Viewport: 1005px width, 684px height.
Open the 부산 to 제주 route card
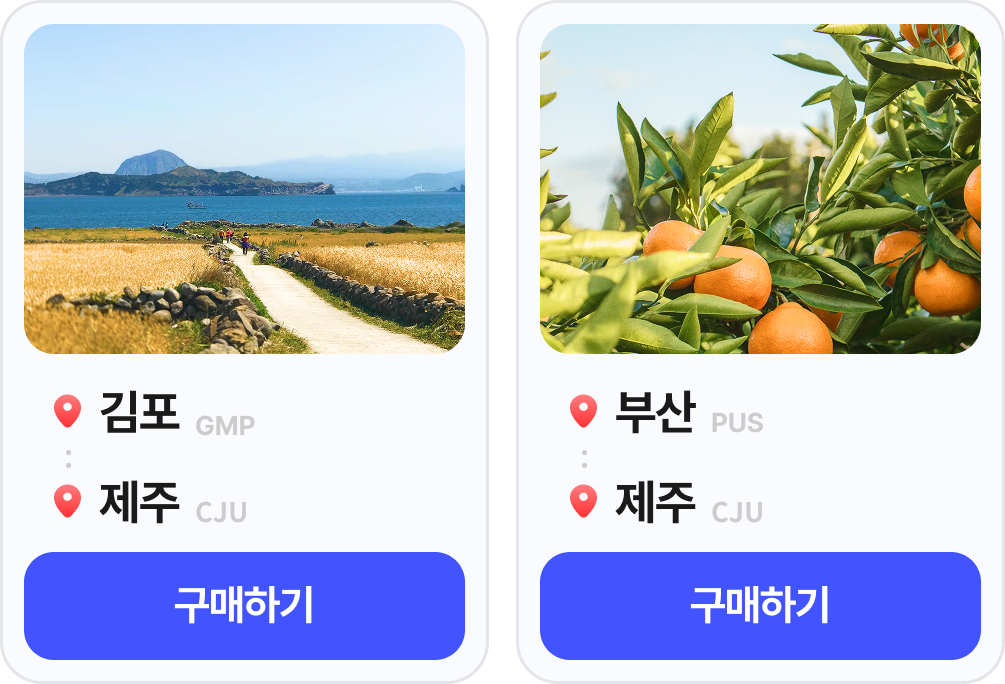pos(760,190)
